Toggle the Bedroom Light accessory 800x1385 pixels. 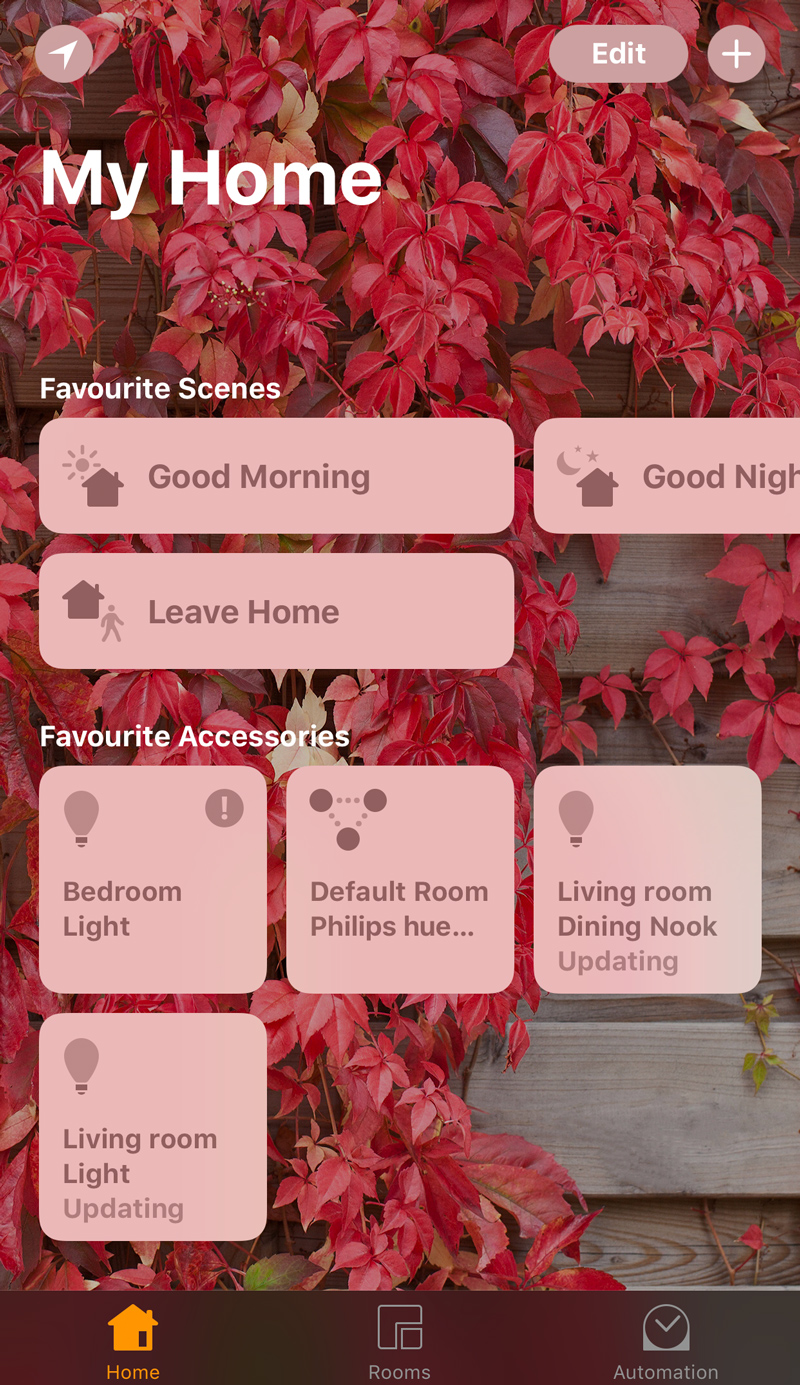click(x=153, y=880)
